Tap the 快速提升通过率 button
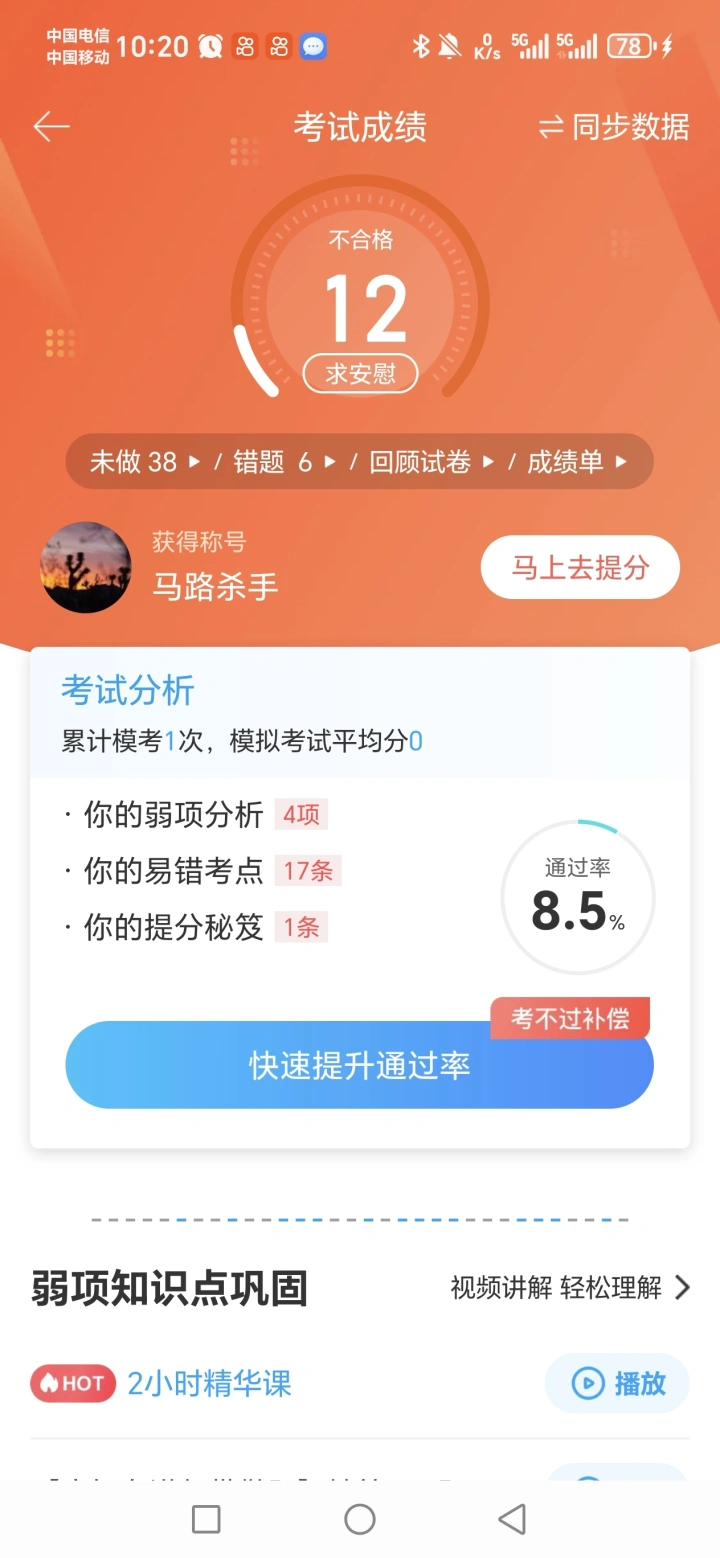 point(359,1065)
